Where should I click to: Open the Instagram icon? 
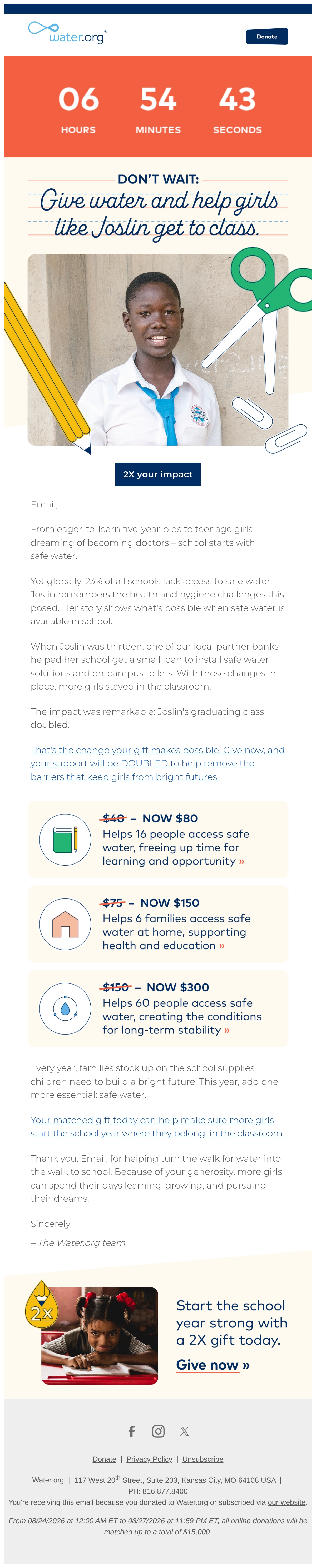click(x=158, y=1431)
